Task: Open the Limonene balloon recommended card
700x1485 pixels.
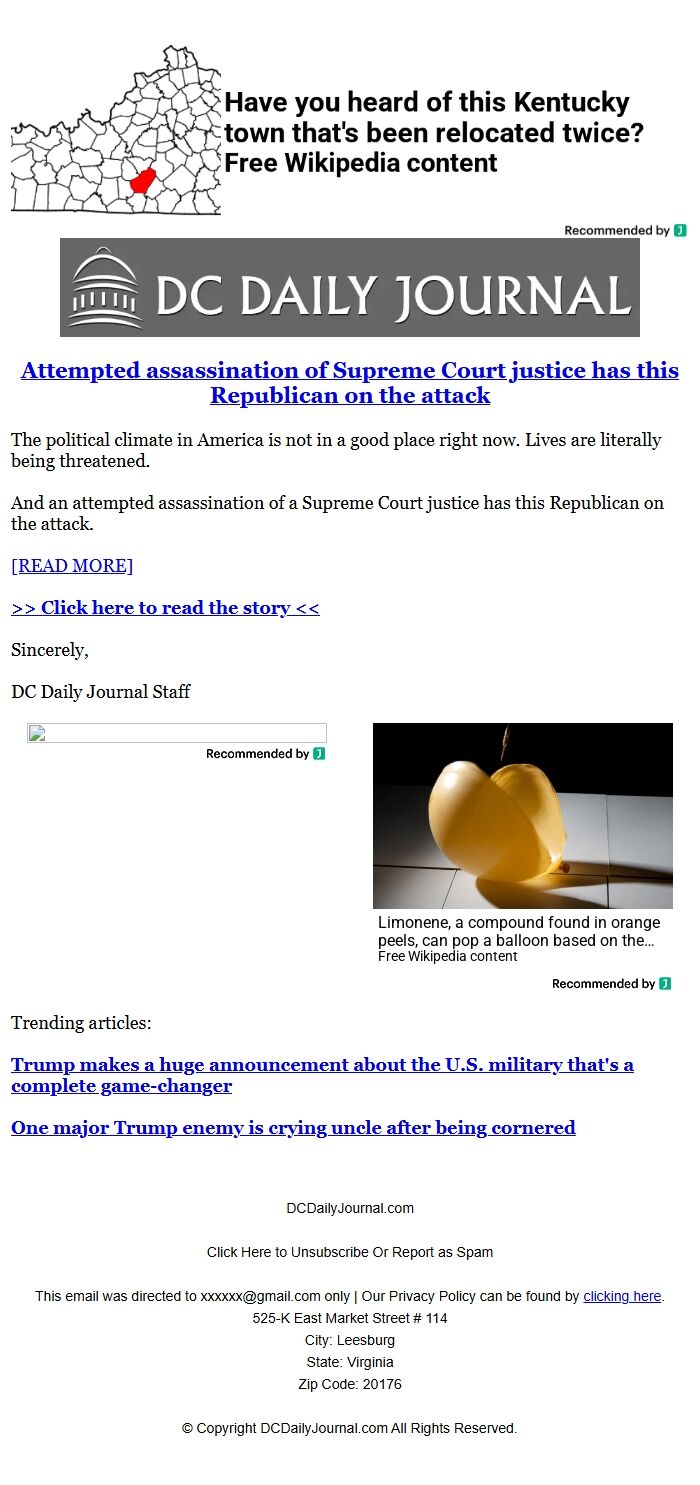Action: pyautogui.click(x=522, y=840)
